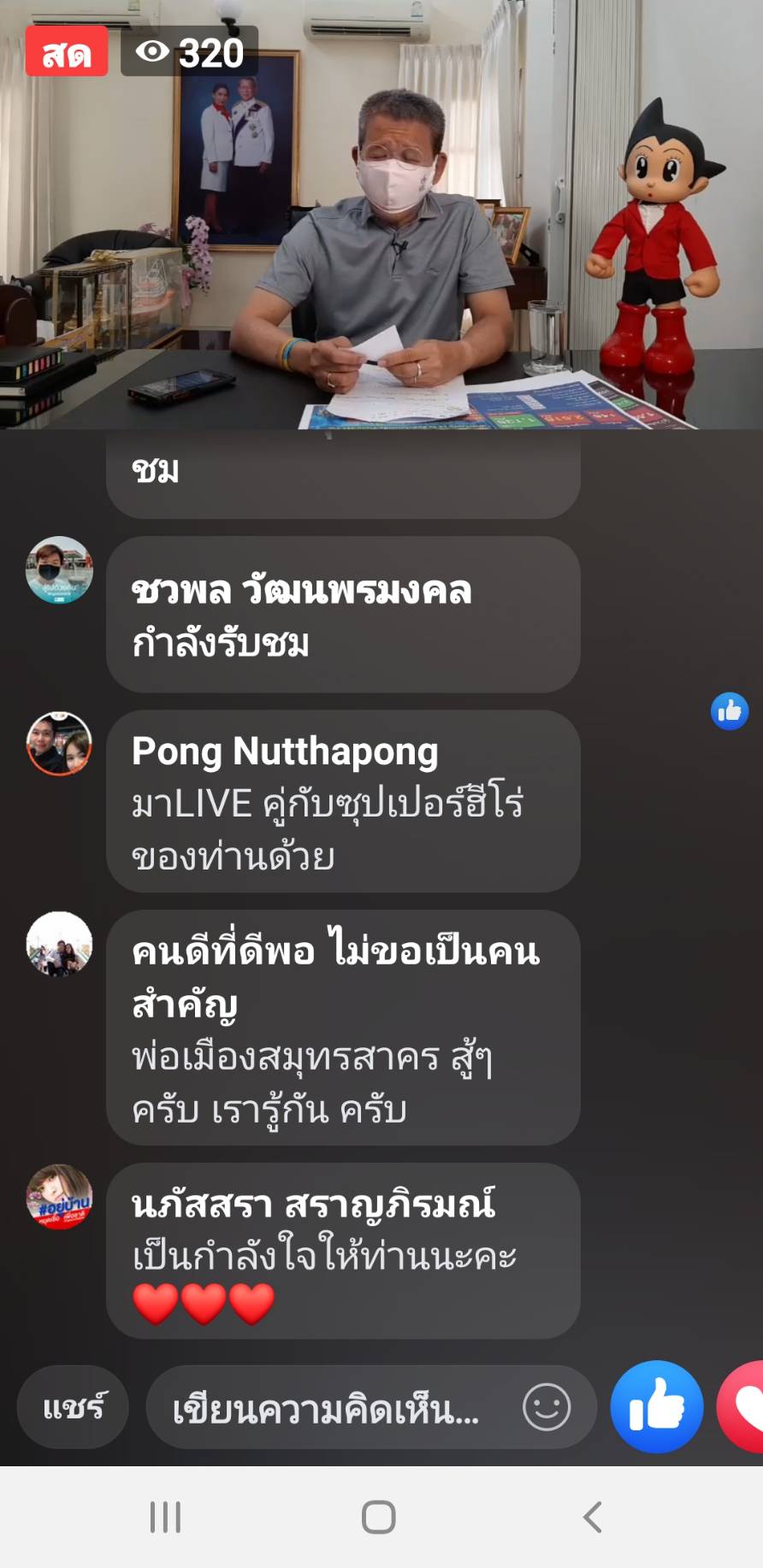This screenshot has height=1568, width=763.
Task: Open the emoji picker in comment box
Action: click(547, 1407)
